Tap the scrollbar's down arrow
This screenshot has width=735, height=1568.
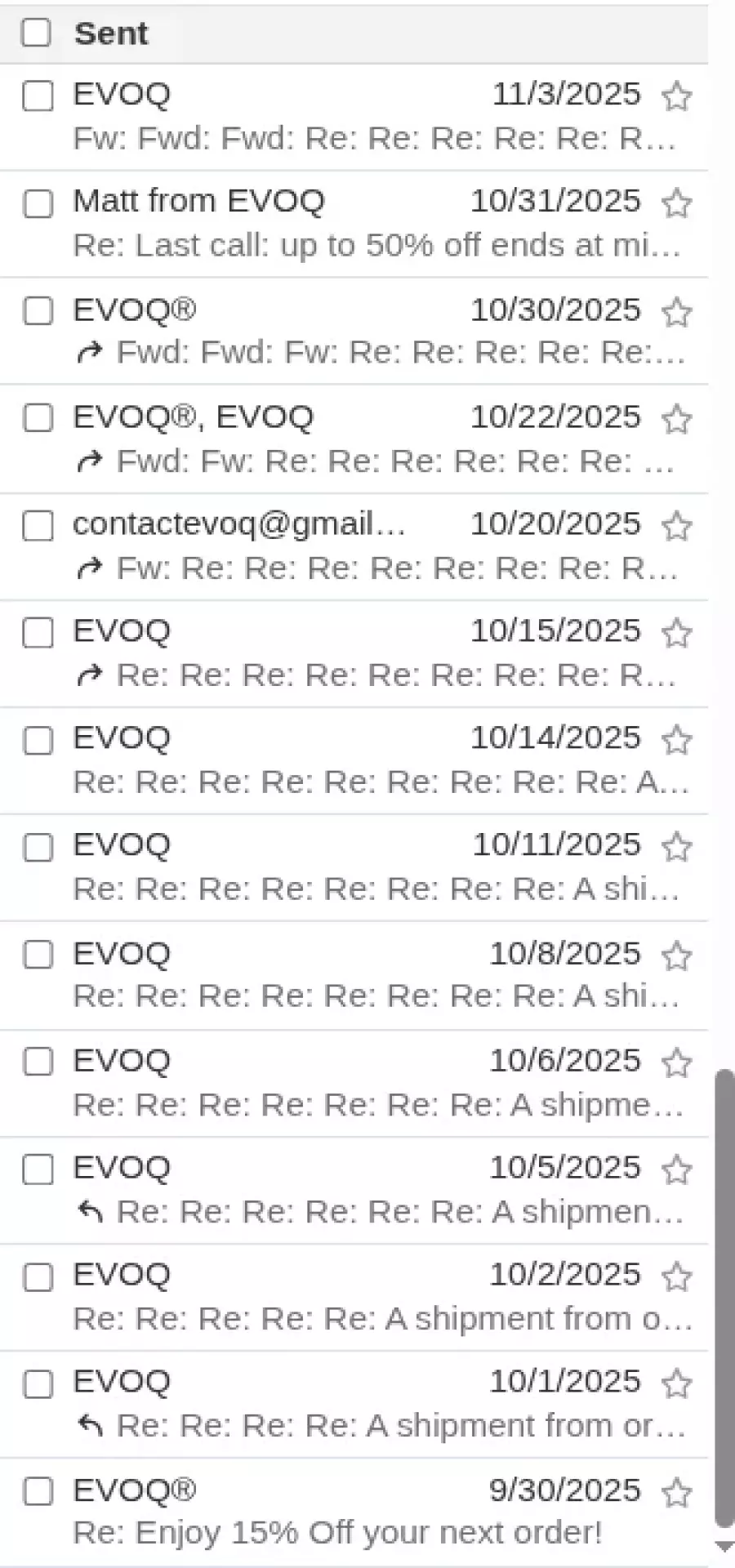[x=724, y=1547]
